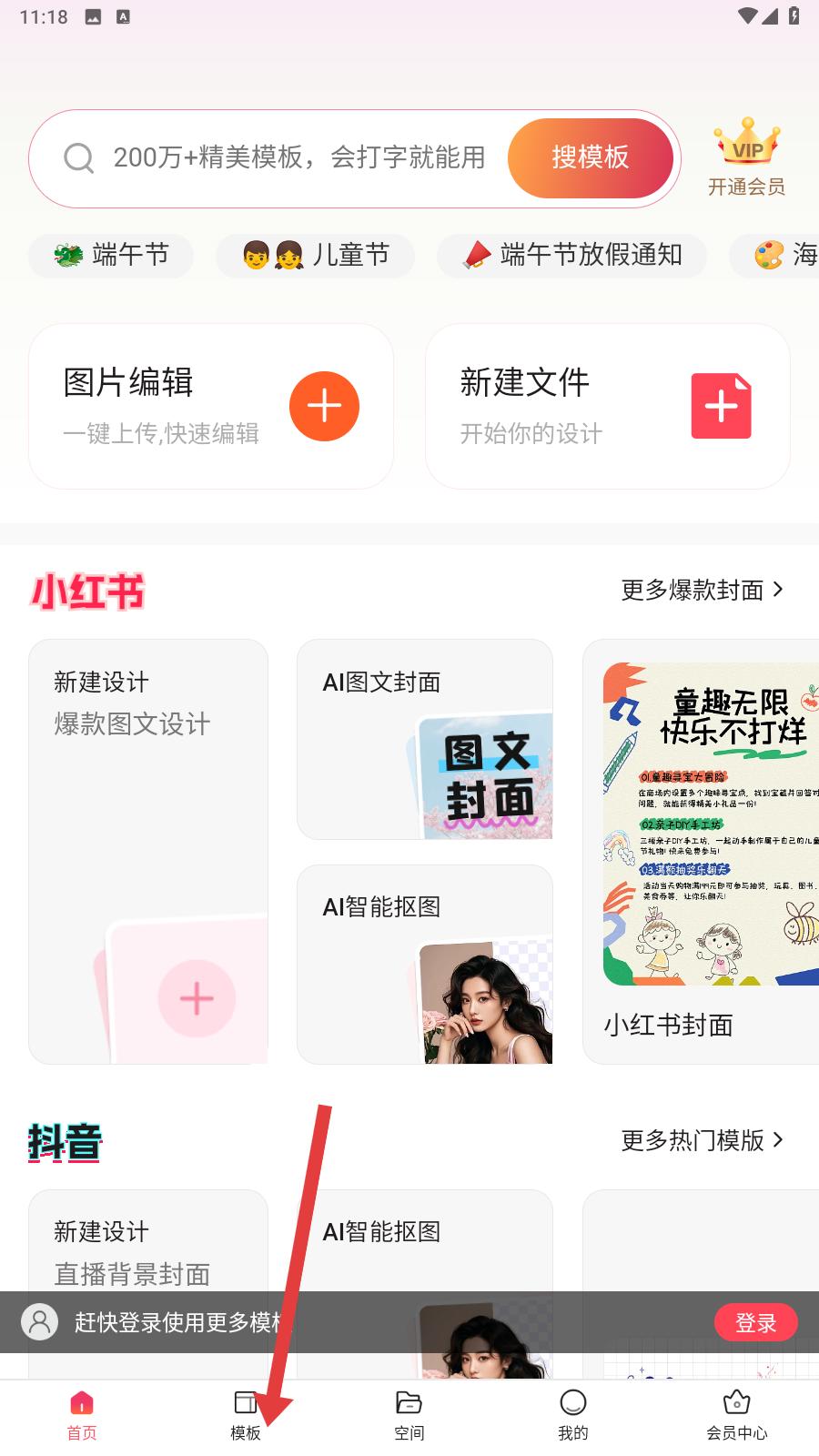Click the 儿童节 topic tag
This screenshot has width=819, height=1456.
pos(314,256)
